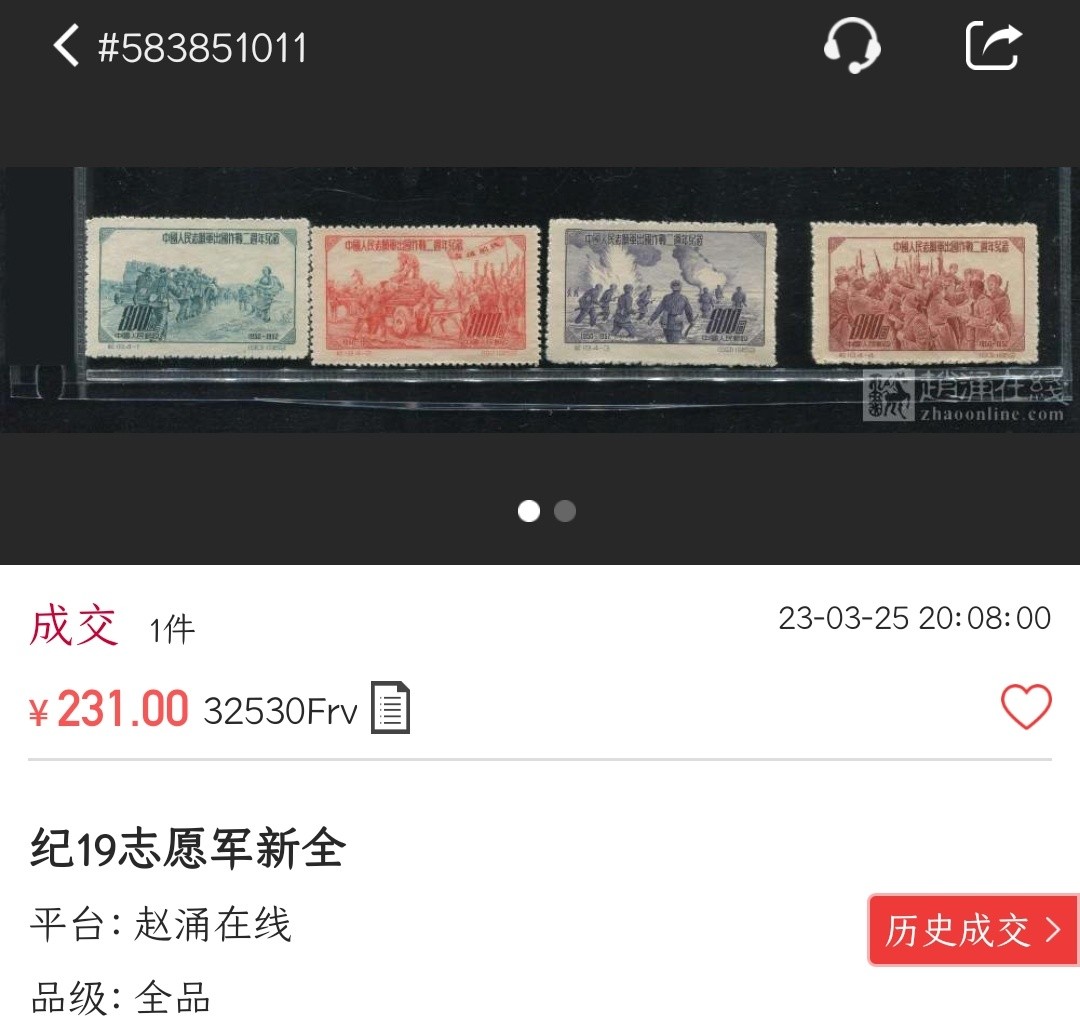This screenshot has height=1031, width=1080.
Task: Jump to the second image dot
Action: point(565,511)
